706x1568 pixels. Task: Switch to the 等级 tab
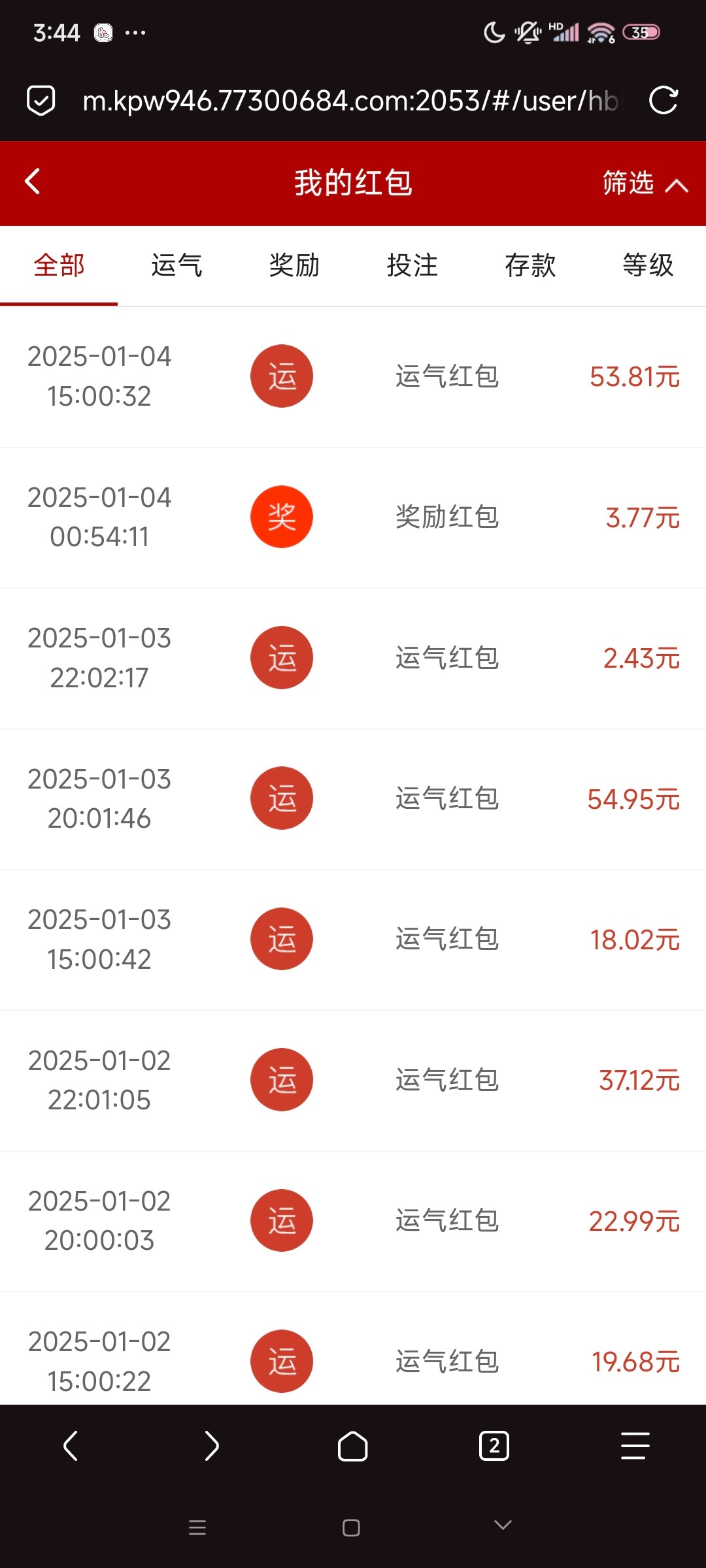pyautogui.click(x=647, y=266)
